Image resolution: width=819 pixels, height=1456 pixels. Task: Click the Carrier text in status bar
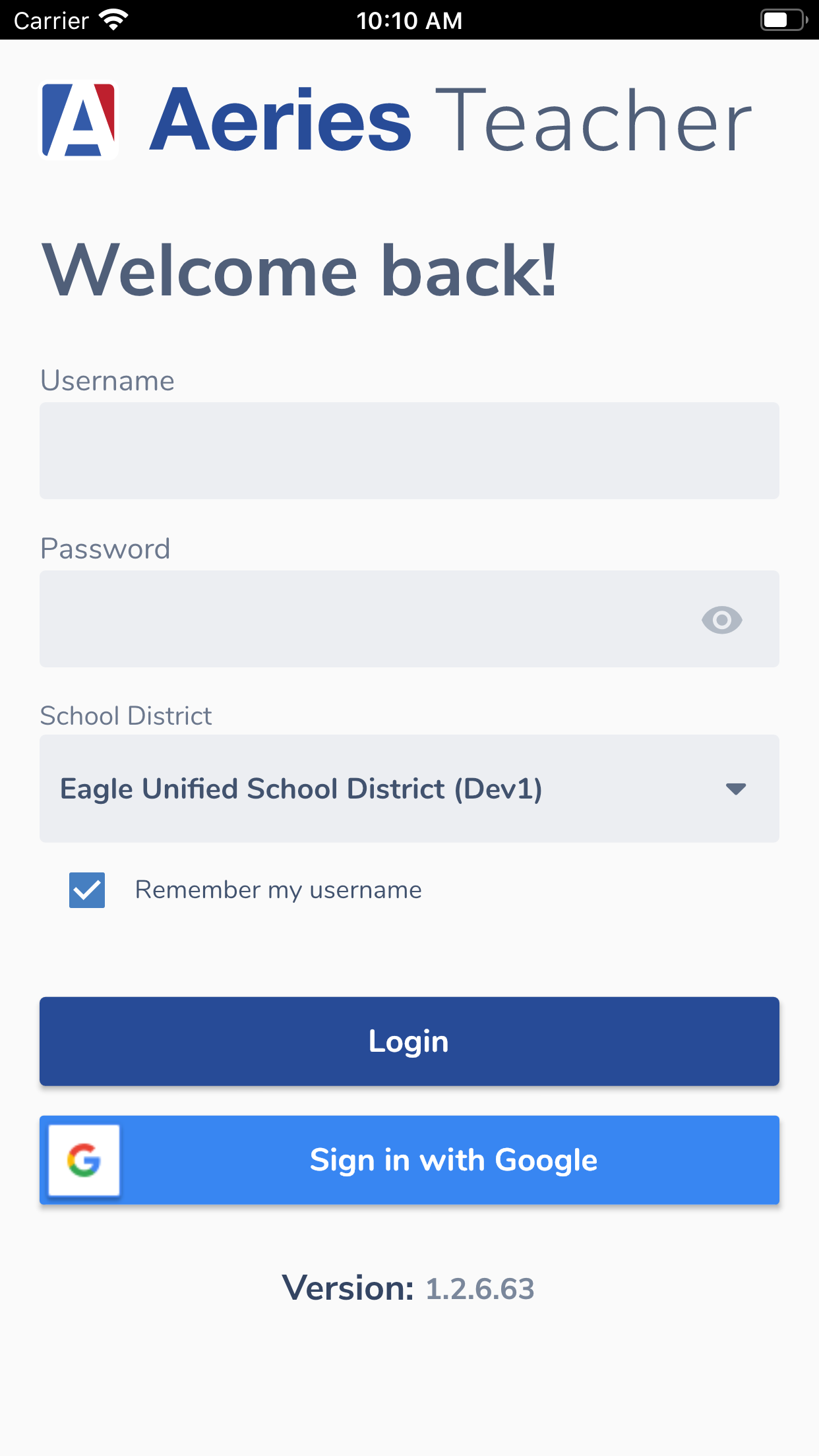pyautogui.click(x=49, y=19)
